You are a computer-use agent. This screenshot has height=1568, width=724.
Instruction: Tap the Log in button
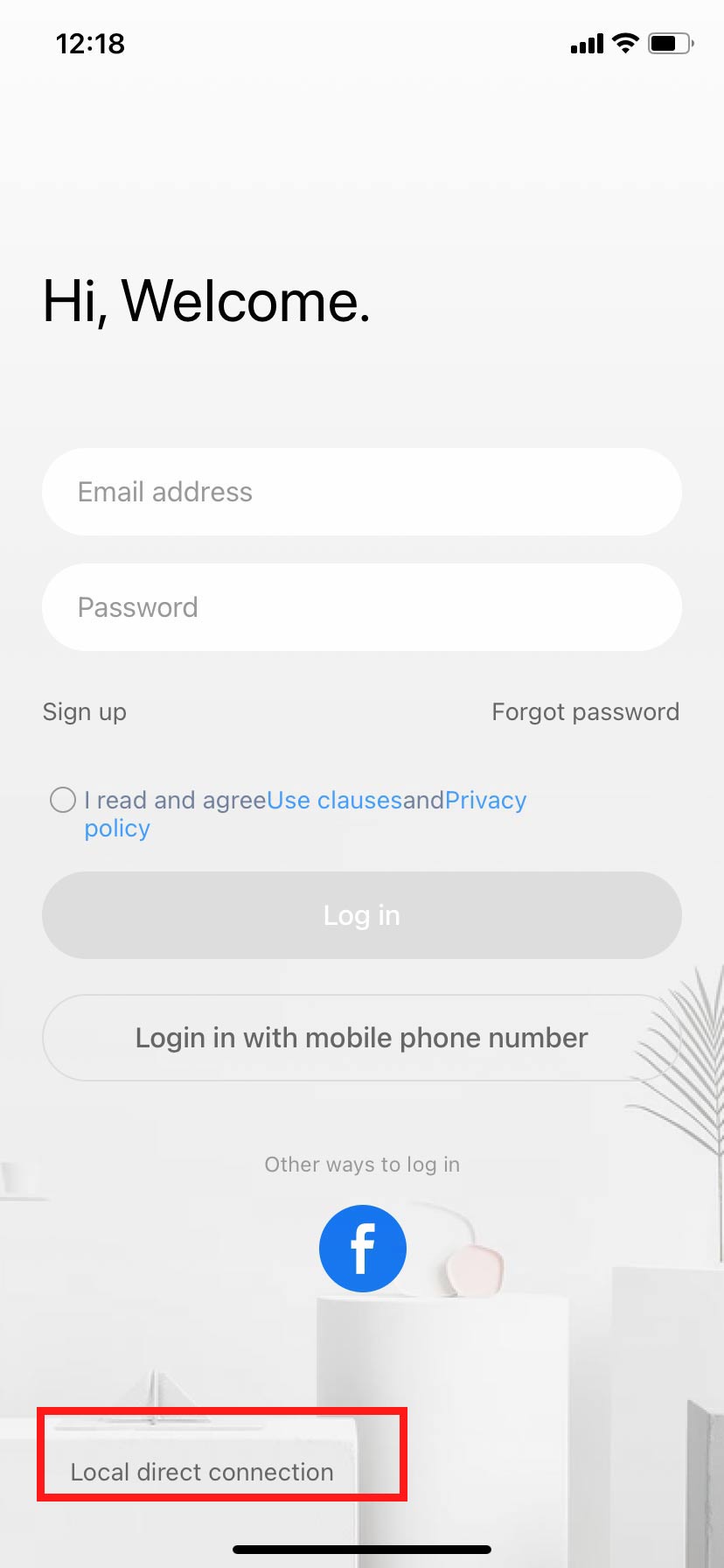361,915
